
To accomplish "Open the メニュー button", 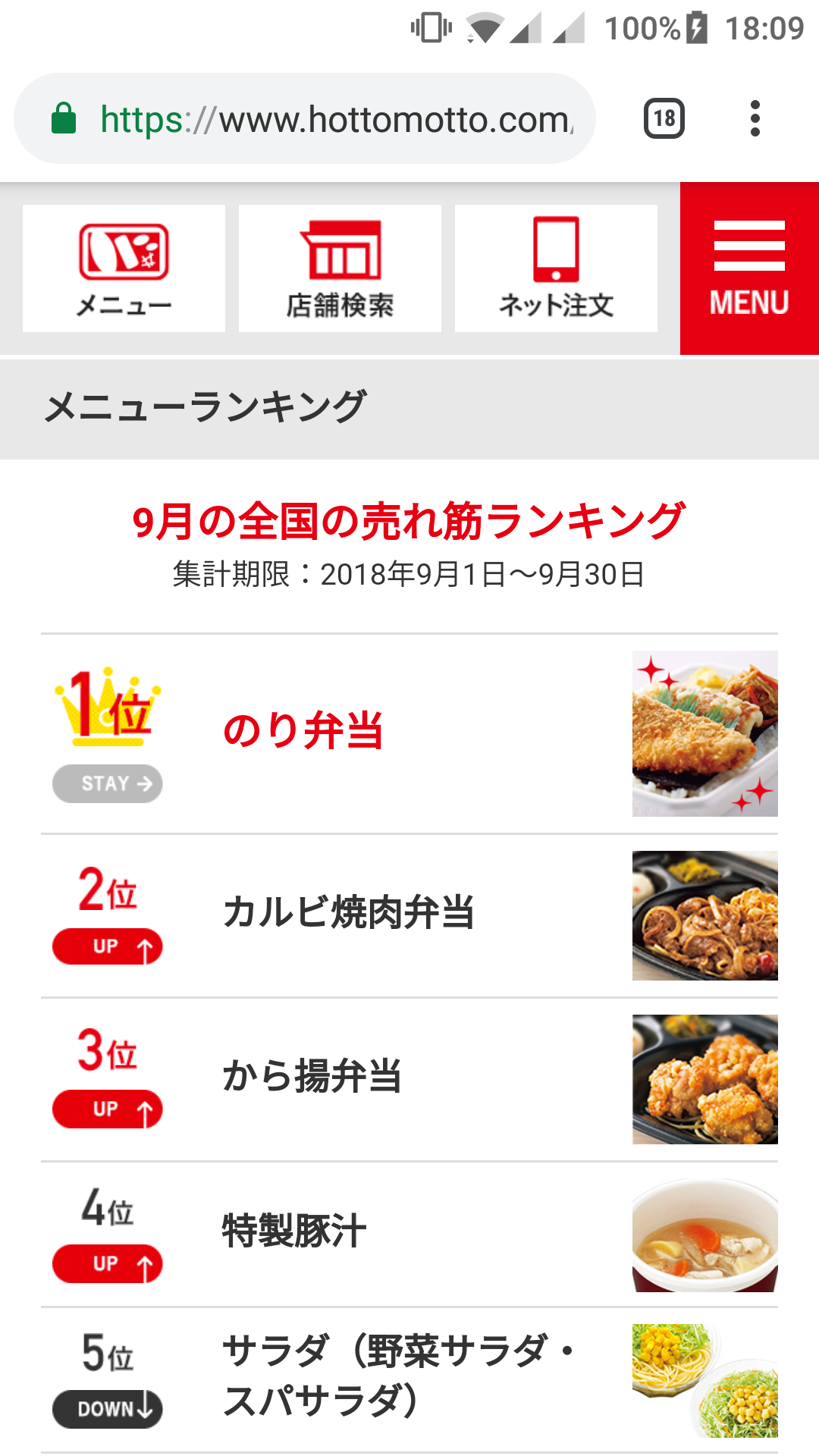I will (x=124, y=268).
